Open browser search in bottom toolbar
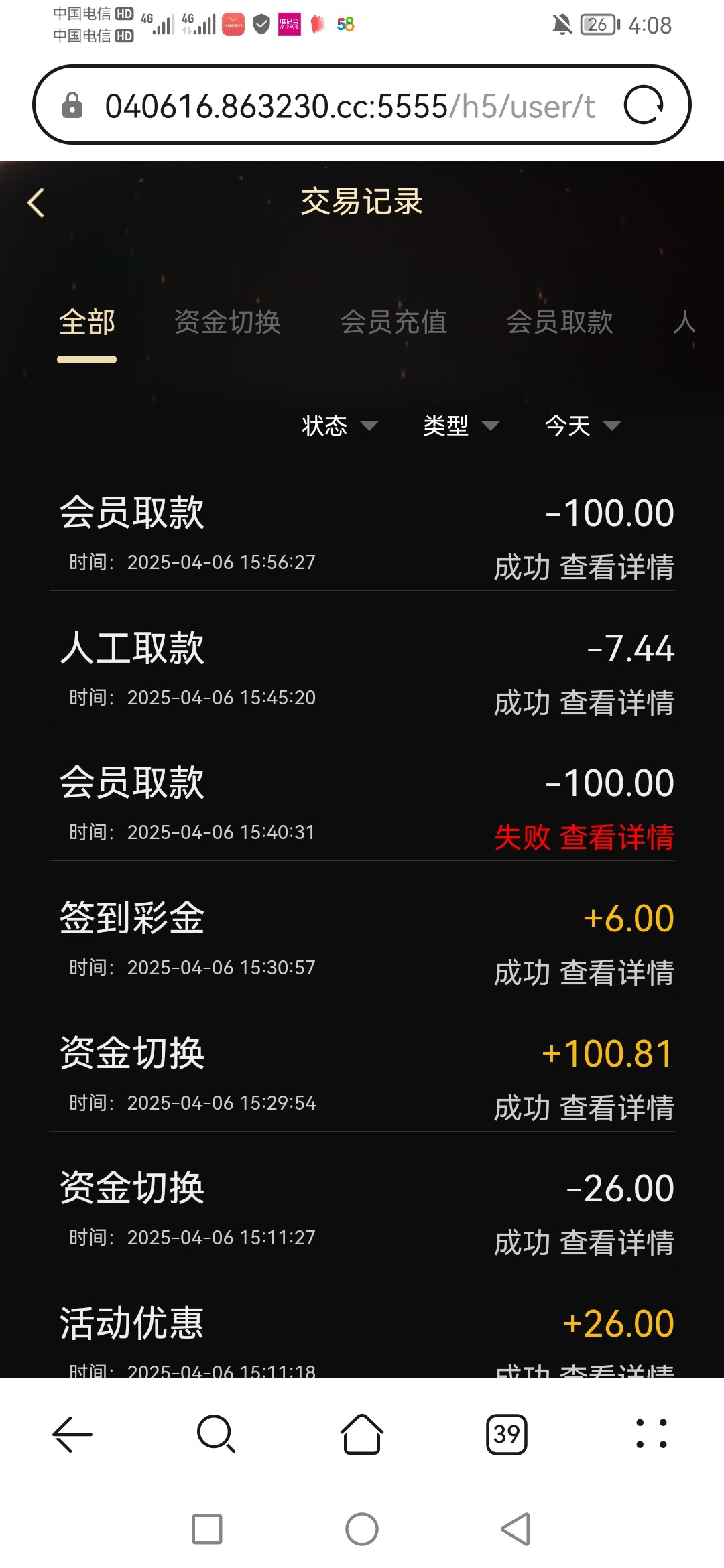The height and width of the screenshot is (1568, 724). 216,1434
